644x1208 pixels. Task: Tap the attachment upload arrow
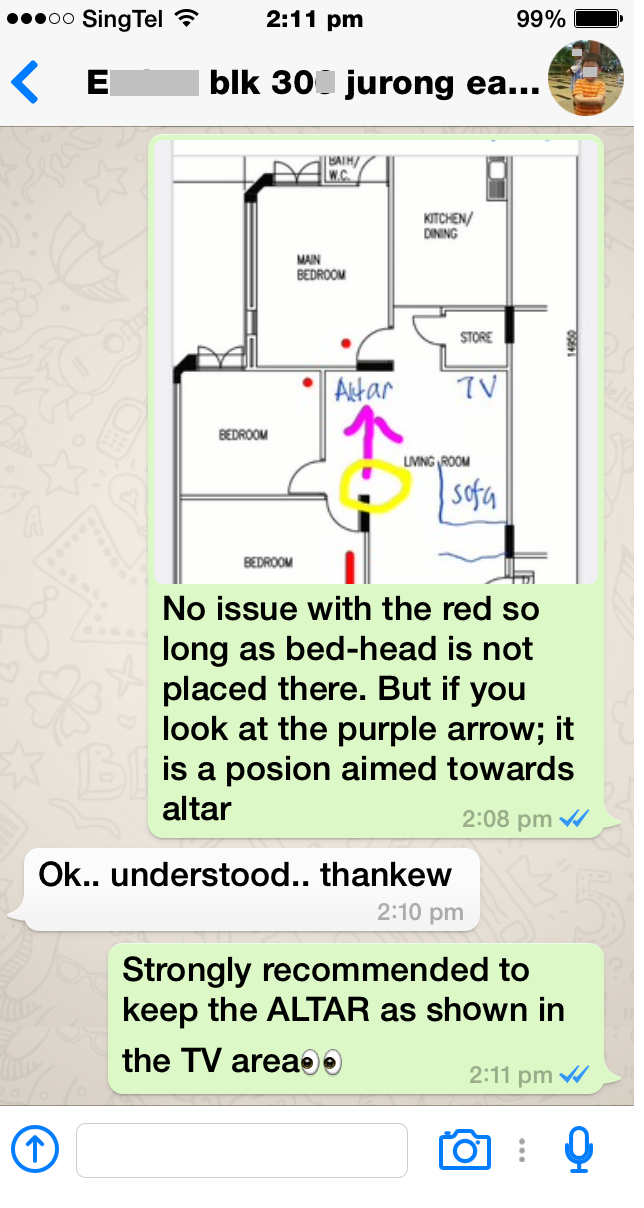(35, 1150)
